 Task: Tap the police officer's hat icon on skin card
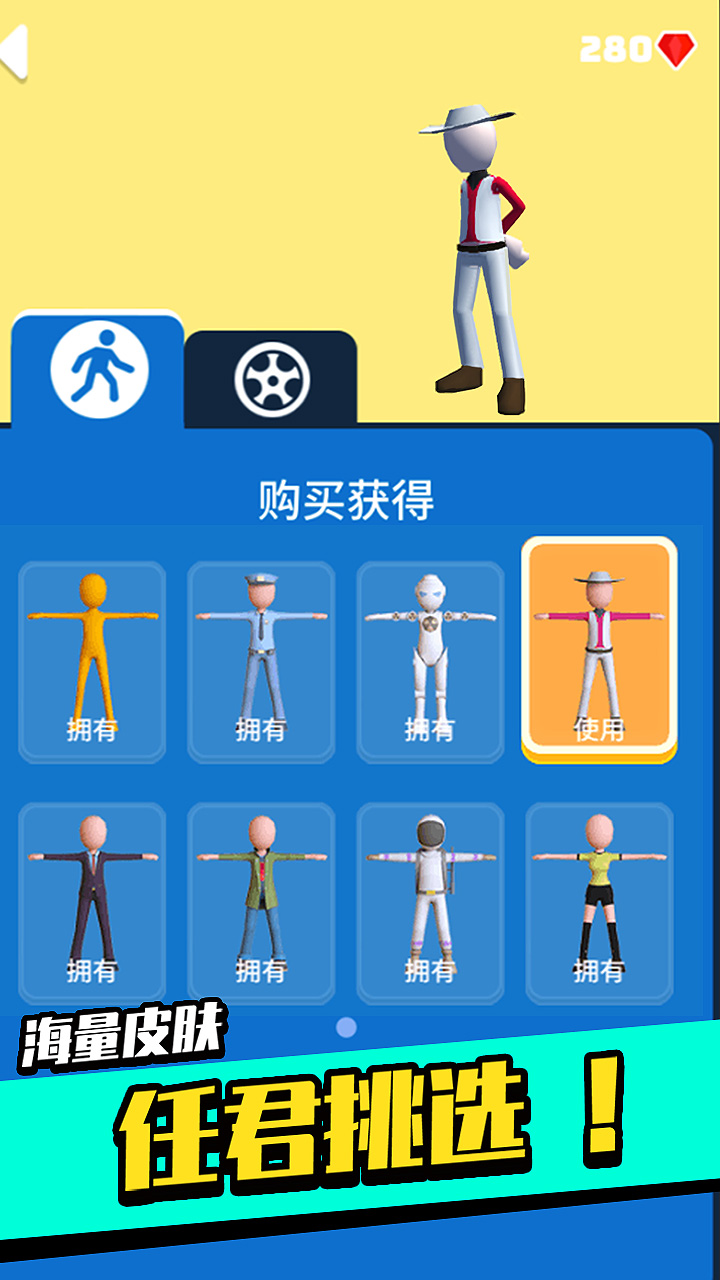(x=259, y=578)
